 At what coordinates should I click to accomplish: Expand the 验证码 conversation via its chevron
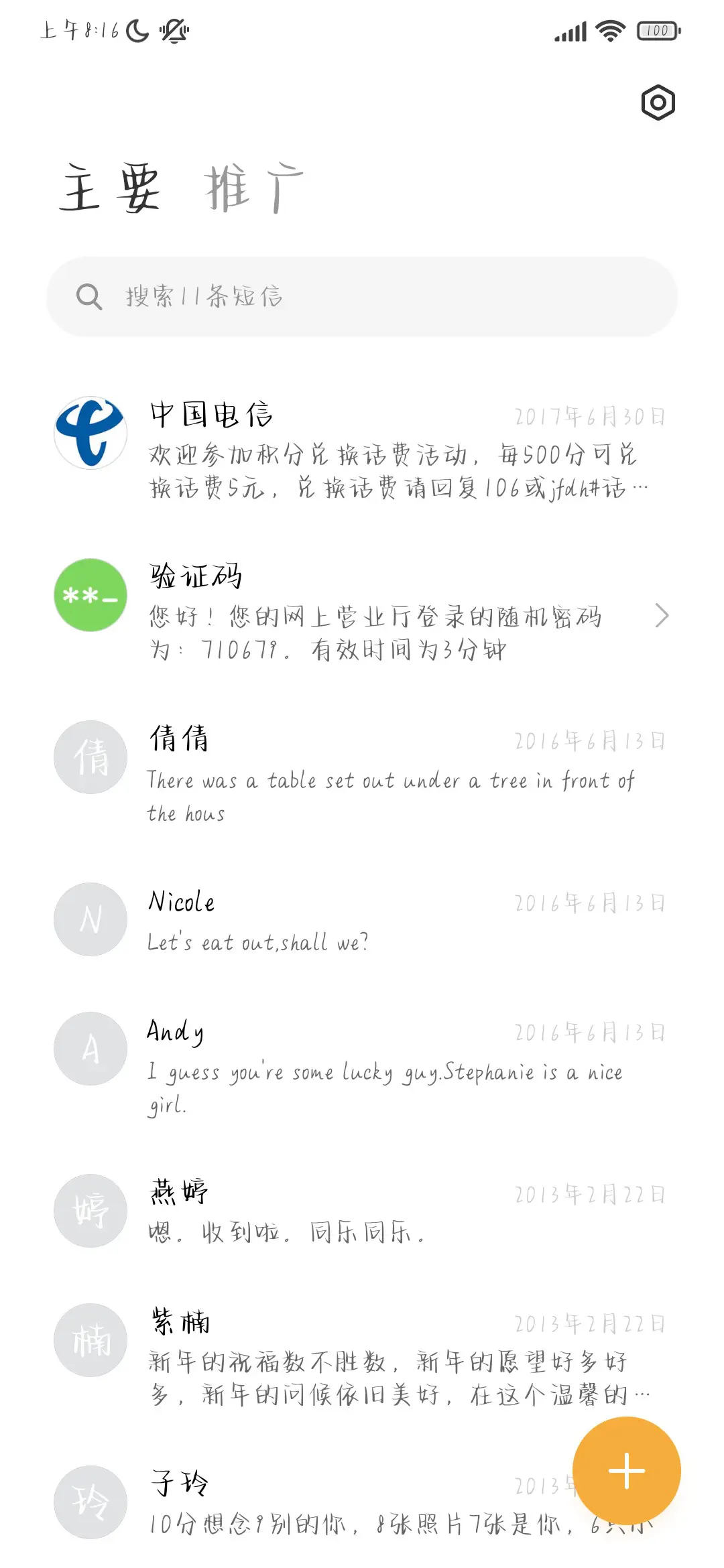pos(662,615)
